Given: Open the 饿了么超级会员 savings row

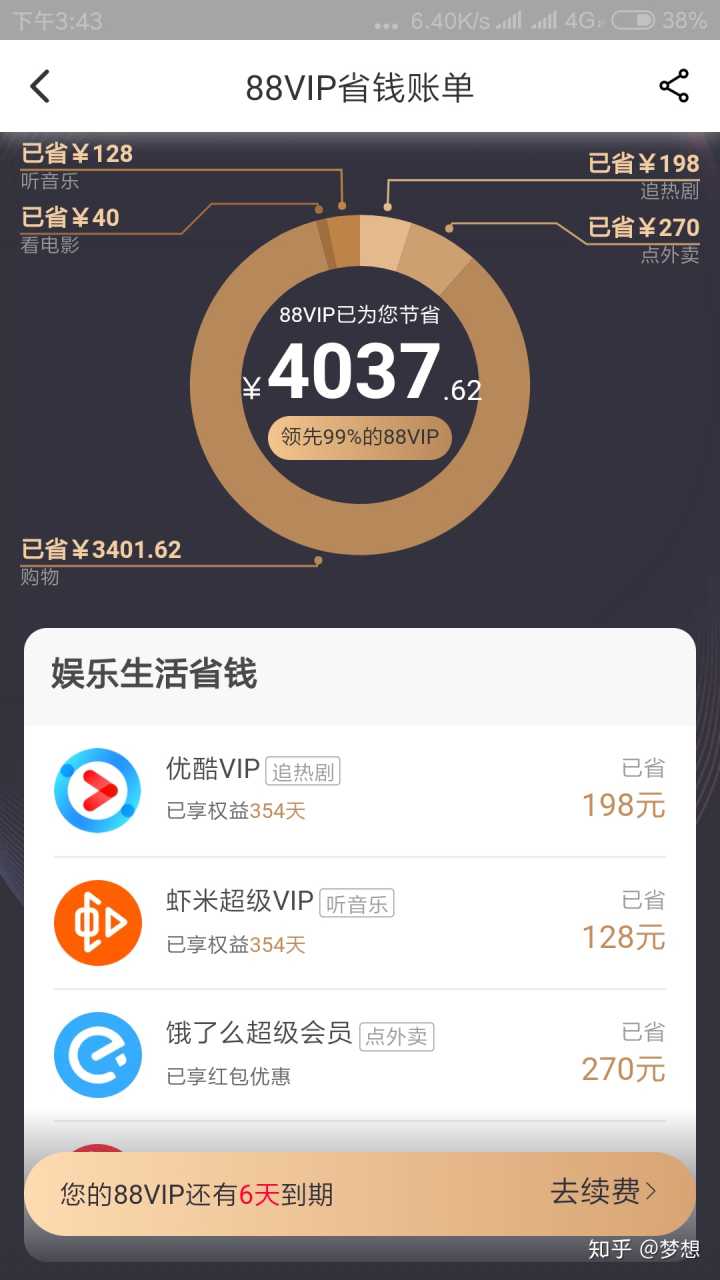Looking at the screenshot, I should pyautogui.click(x=359, y=1054).
